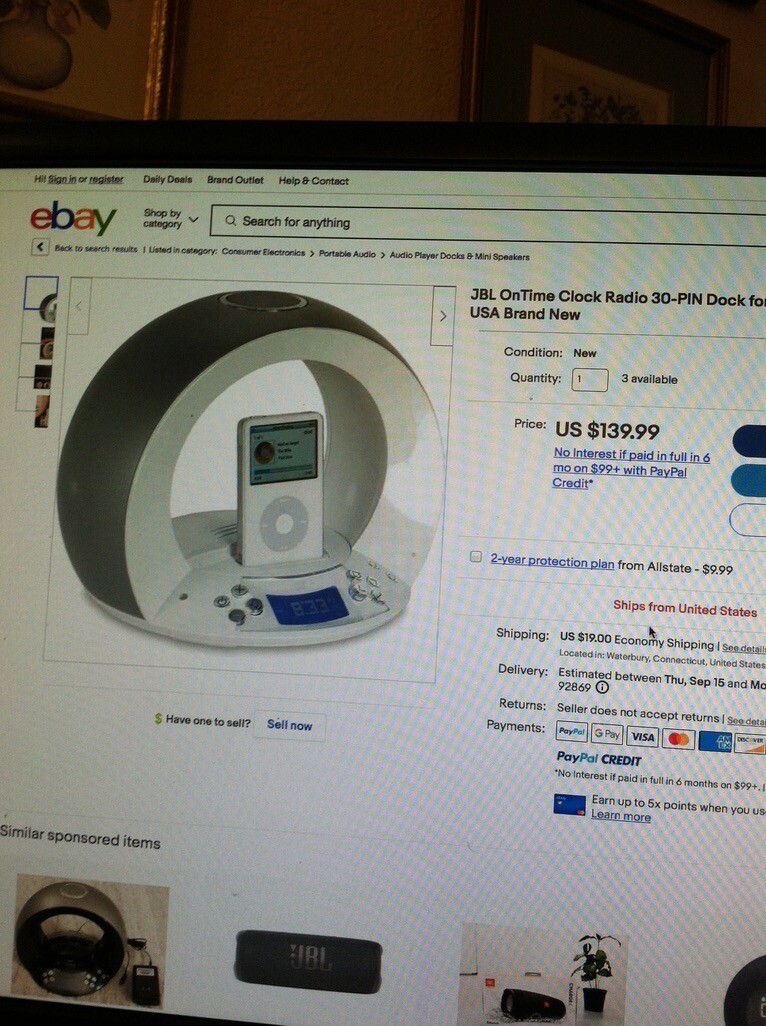This screenshot has width=766, height=1026.
Task: Open the Sign in link
Action: coord(61,179)
